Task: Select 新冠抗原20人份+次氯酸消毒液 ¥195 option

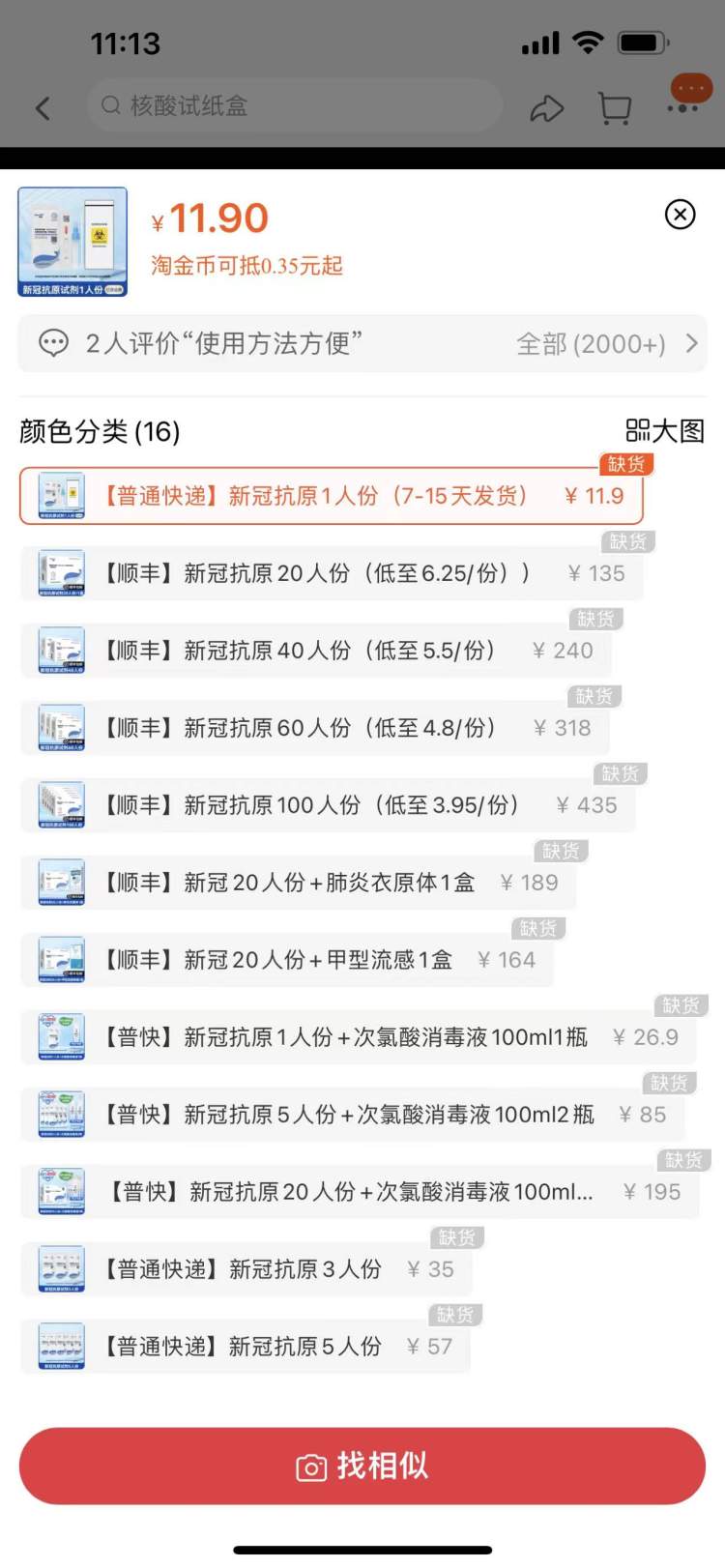Action: coord(360,1192)
